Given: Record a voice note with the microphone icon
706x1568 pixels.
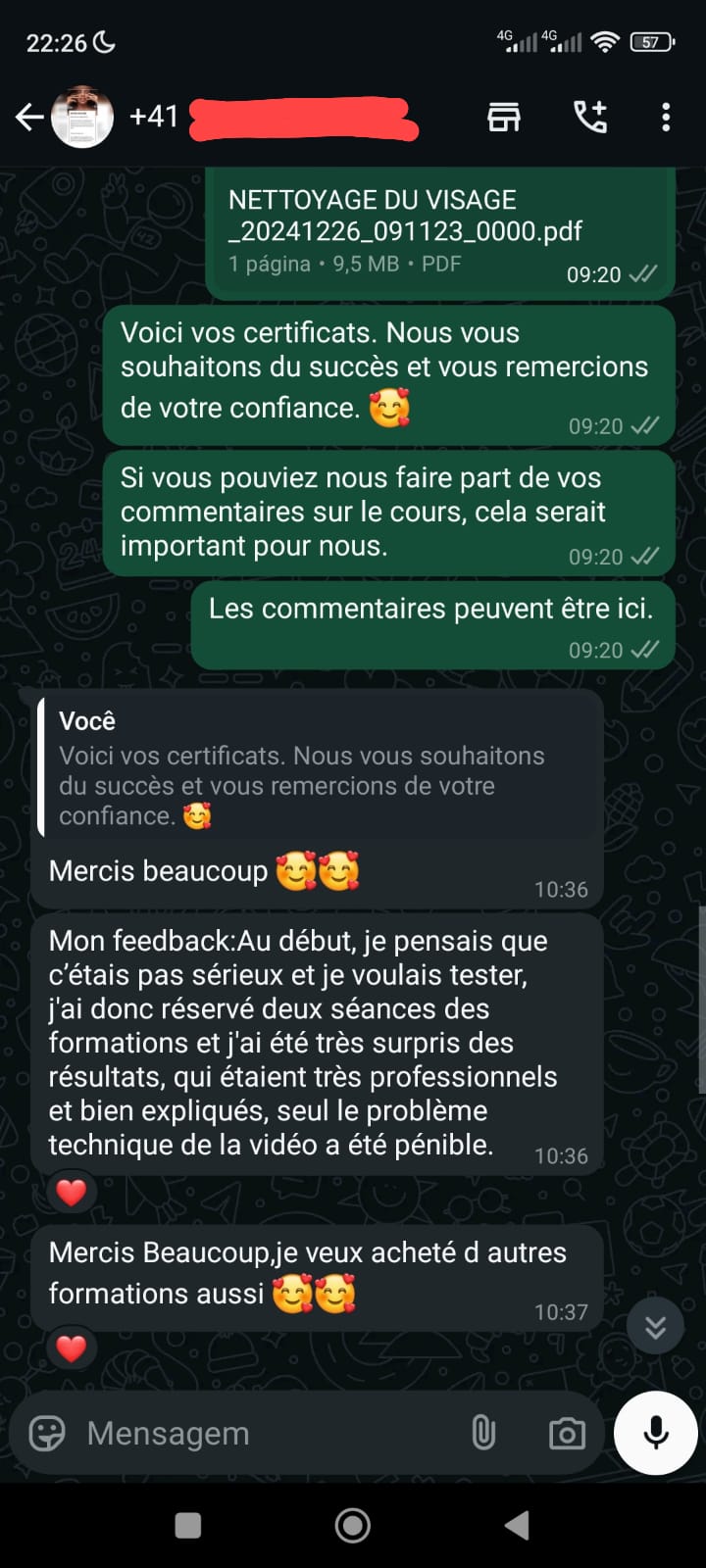Looking at the screenshot, I should click(654, 1432).
